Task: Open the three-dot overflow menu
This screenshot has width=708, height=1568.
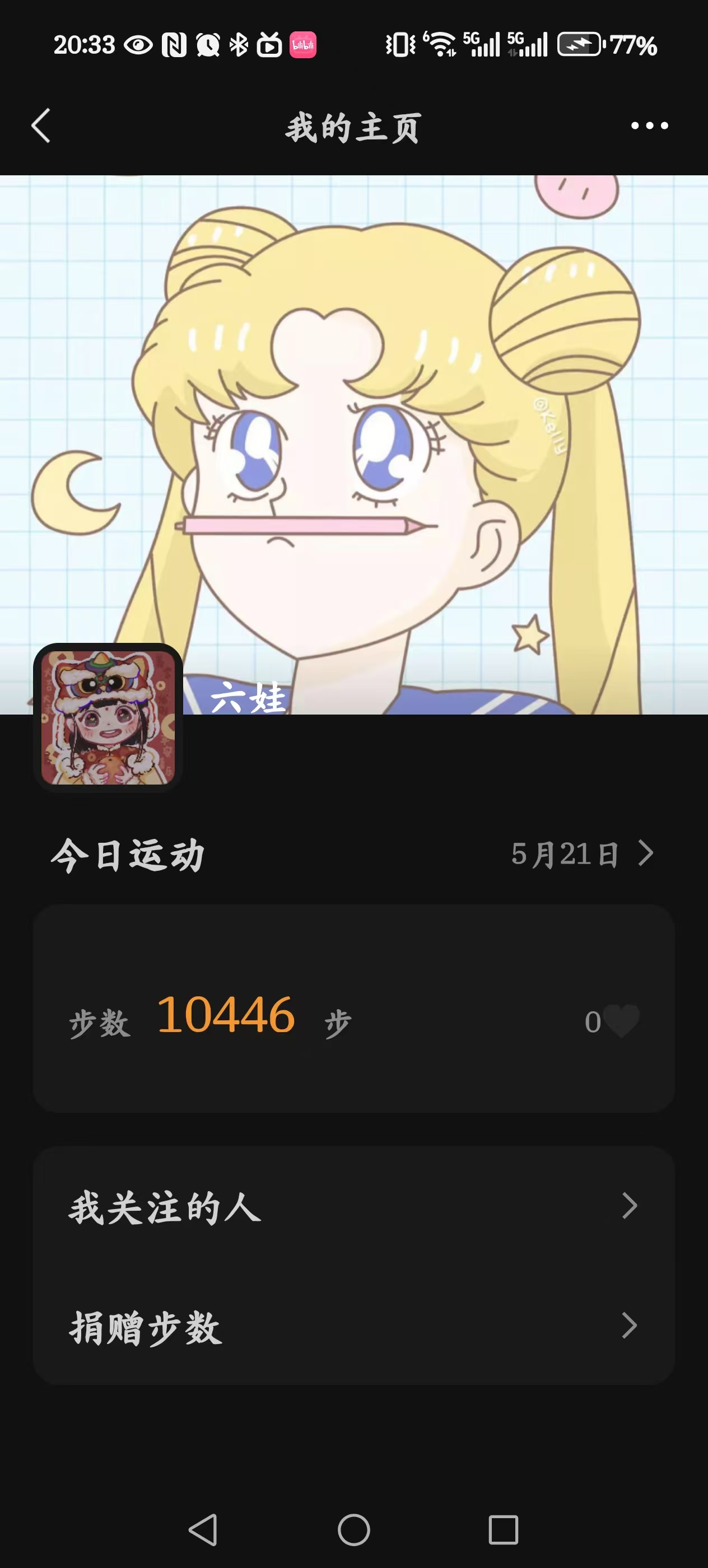Action: tap(649, 126)
